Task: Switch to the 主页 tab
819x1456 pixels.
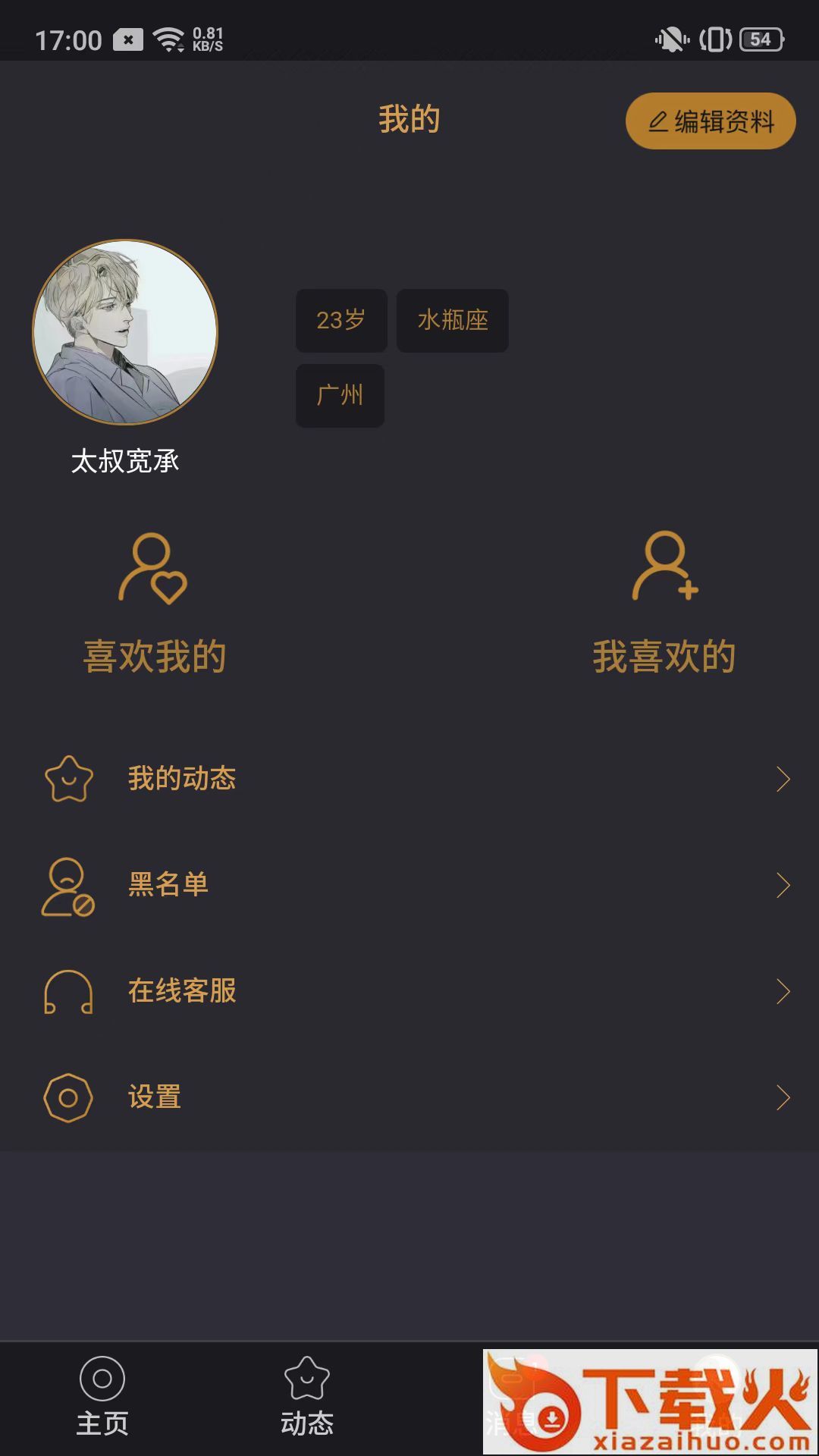Action: tap(102, 1397)
